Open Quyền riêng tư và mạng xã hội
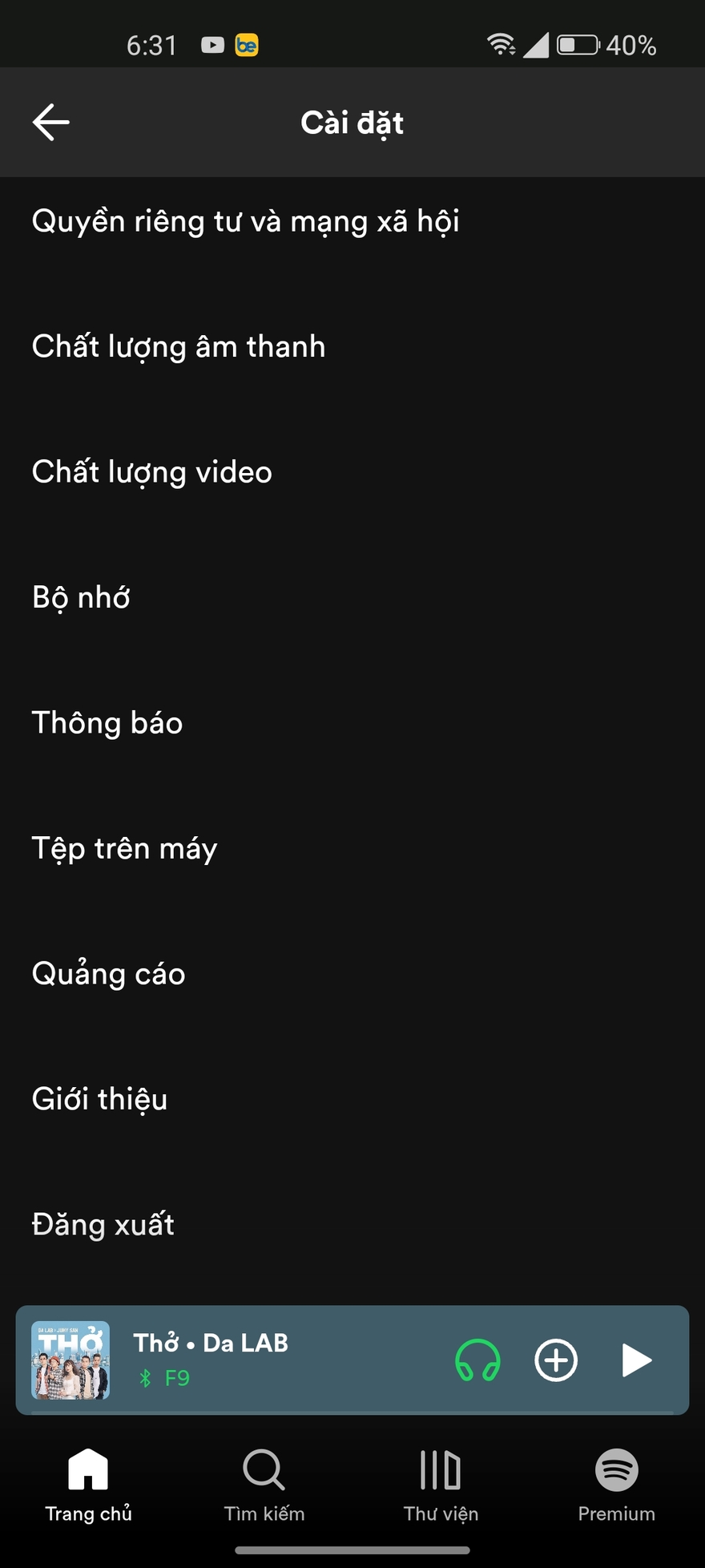Viewport: 705px width, 1568px height. tap(246, 220)
